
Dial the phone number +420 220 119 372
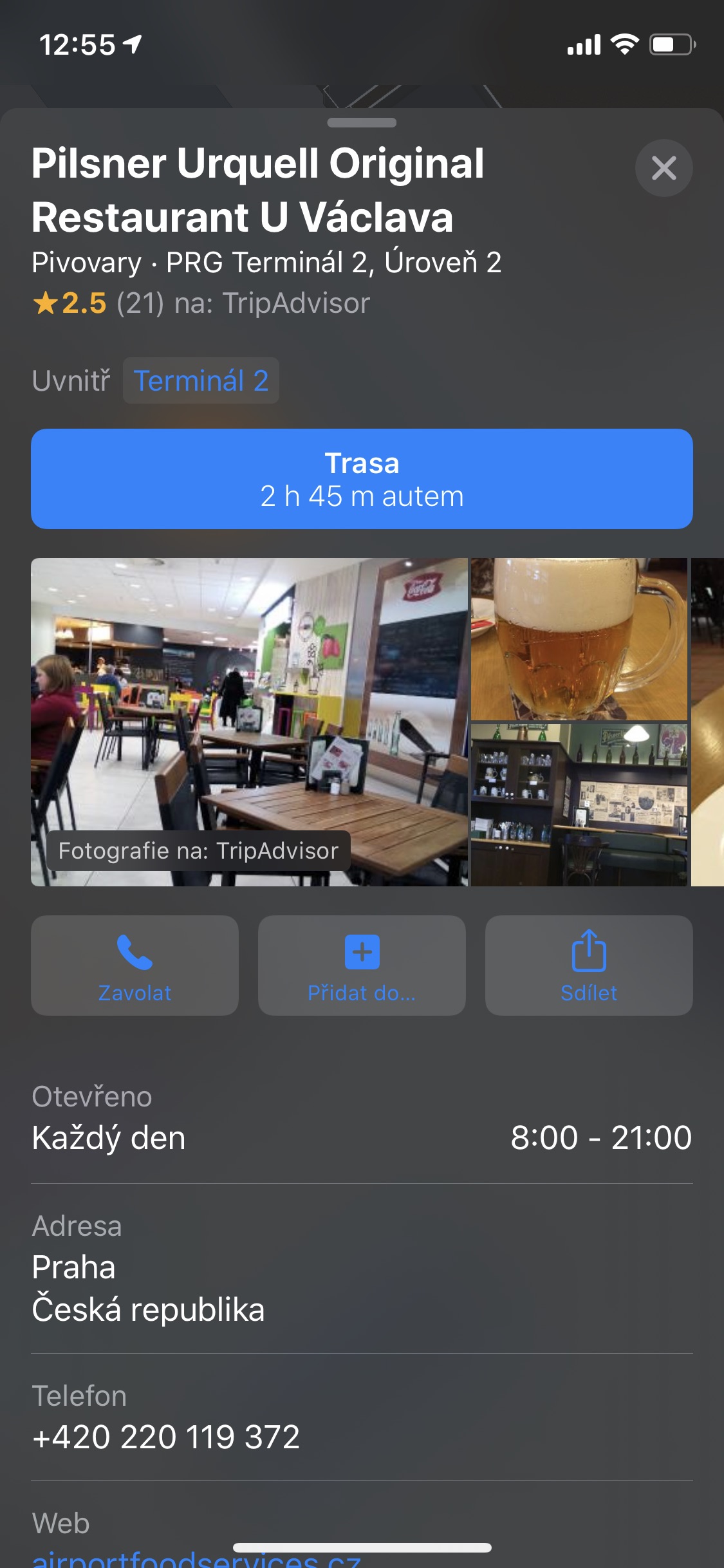[x=166, y=1437]
